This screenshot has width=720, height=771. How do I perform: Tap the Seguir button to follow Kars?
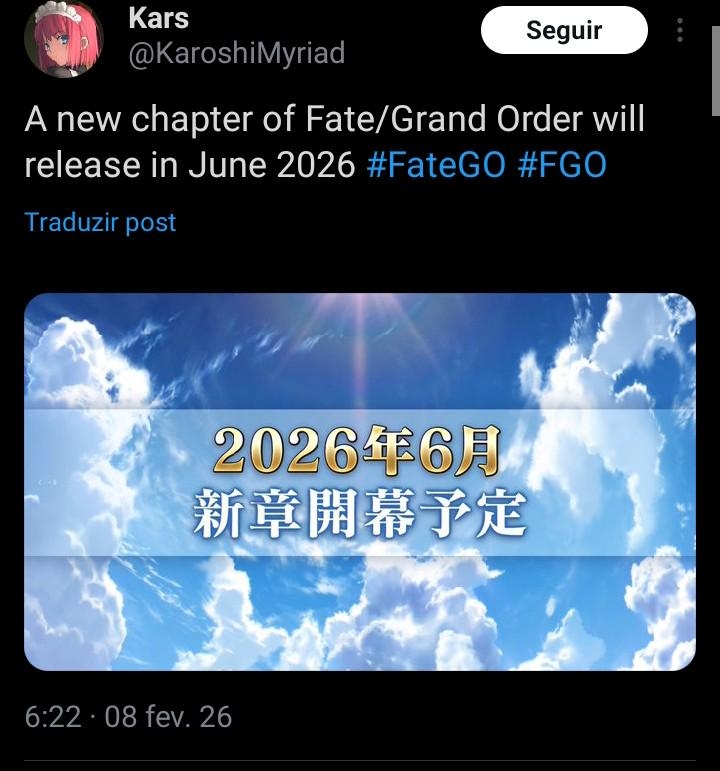pyautogui.click(x=564, y=31)
